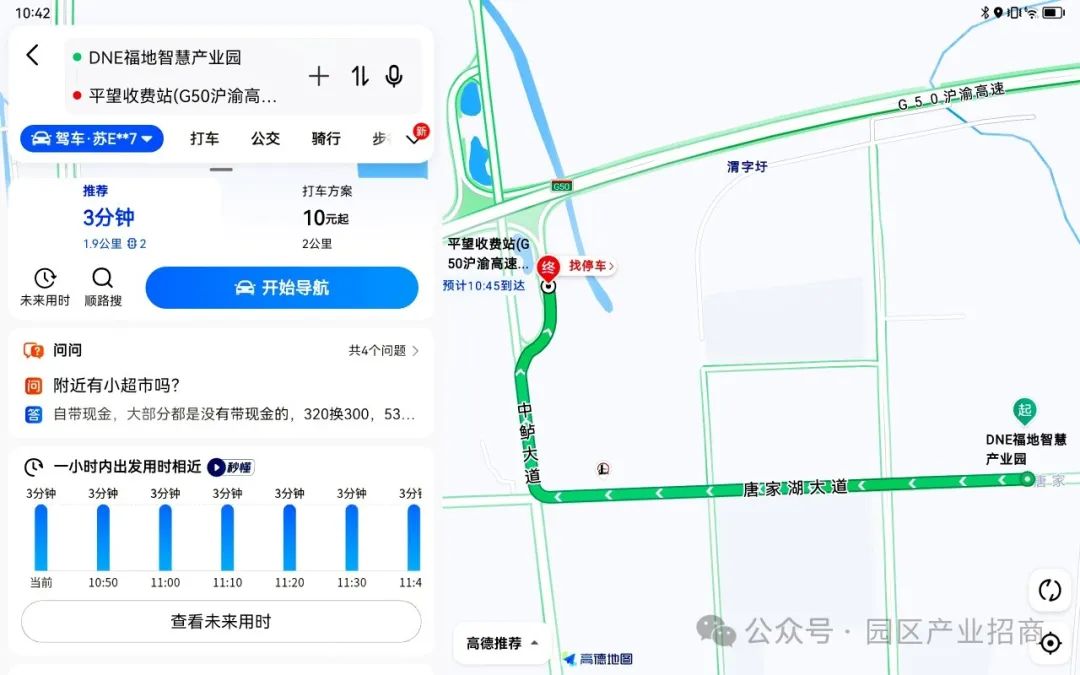Image resolution: width=1080 pixels, height=675 pixels.
Task: Open the 高德推荐 route preference dropdown
Action: 502,643
